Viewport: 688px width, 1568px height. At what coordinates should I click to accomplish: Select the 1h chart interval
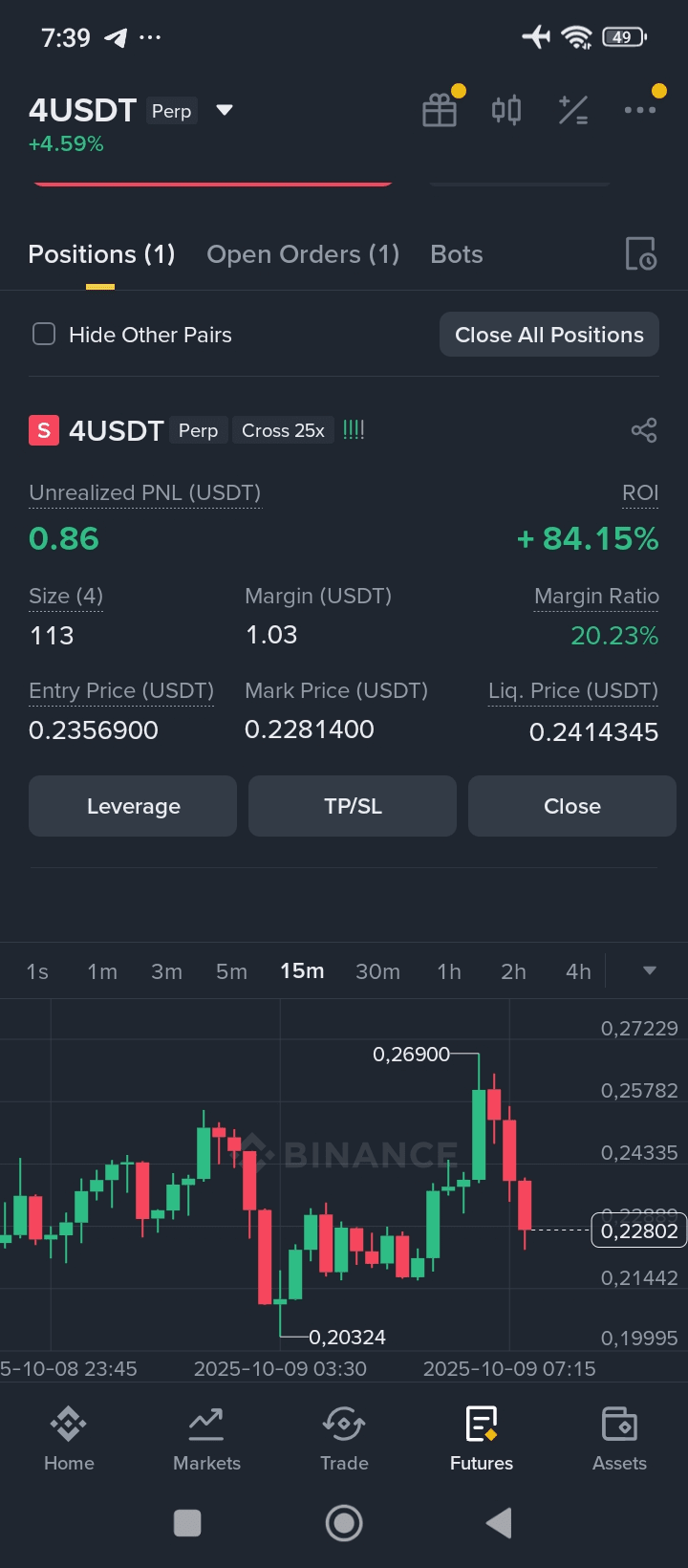pos(449,971)
